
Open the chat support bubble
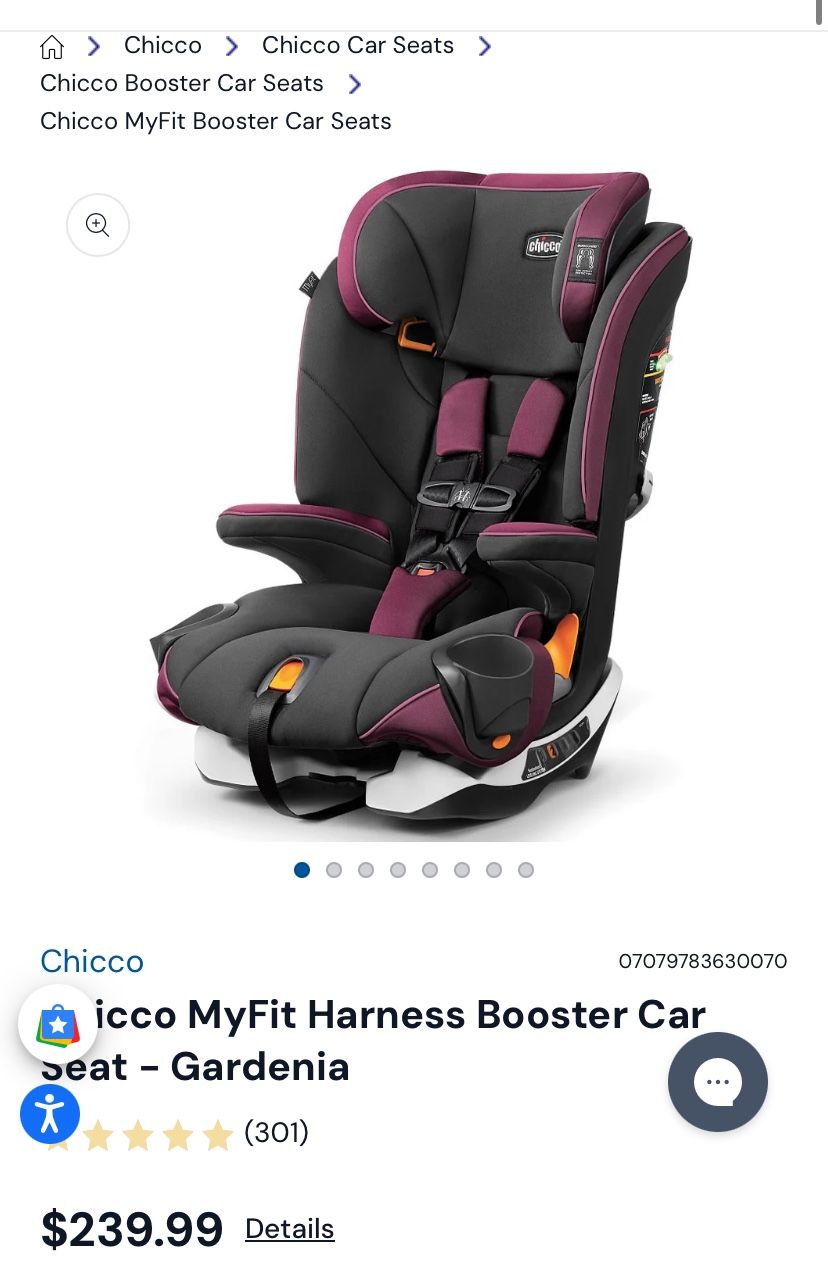(x=717, y=1082)
